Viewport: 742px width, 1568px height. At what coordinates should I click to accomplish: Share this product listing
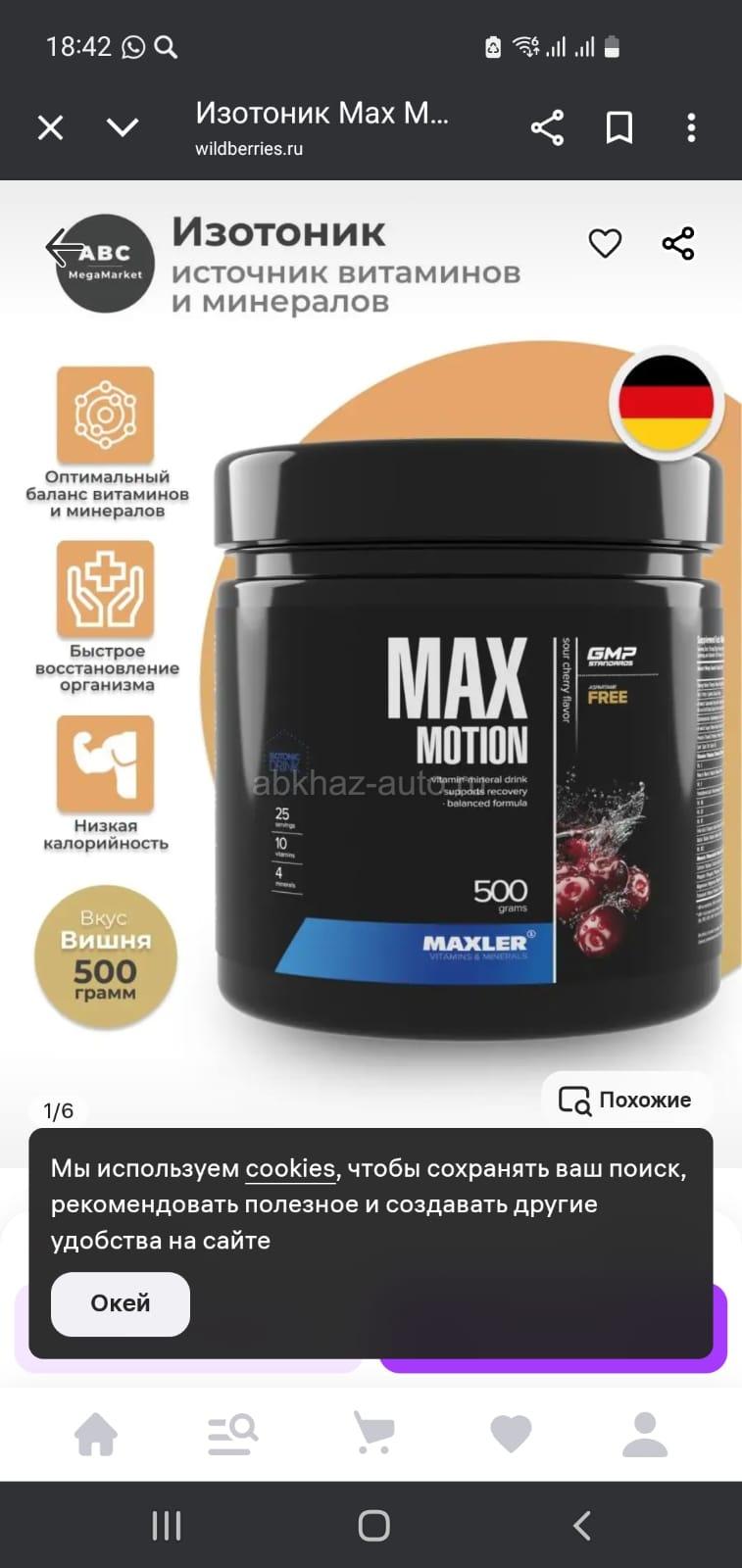pyautogui.click(x=678, y=243)
